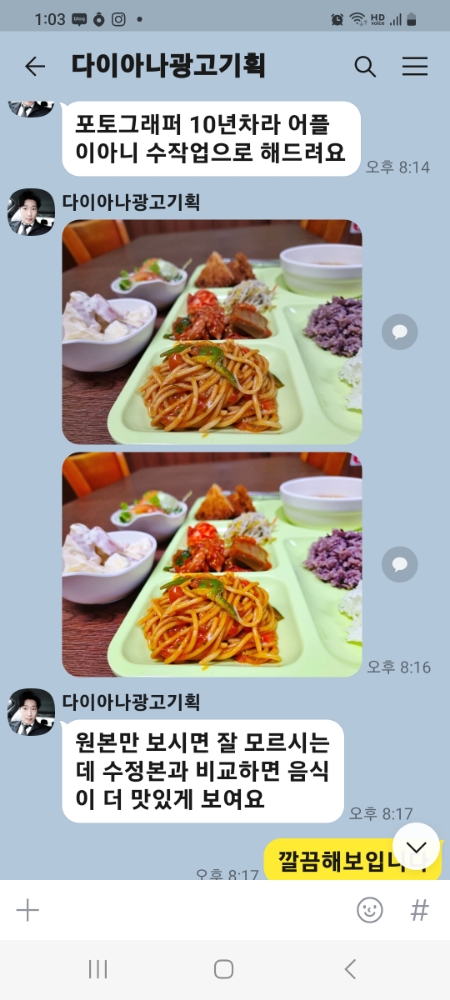Open the plus attachment menu
Viewport: 450px width, 1000px height.
click(27, 910)
